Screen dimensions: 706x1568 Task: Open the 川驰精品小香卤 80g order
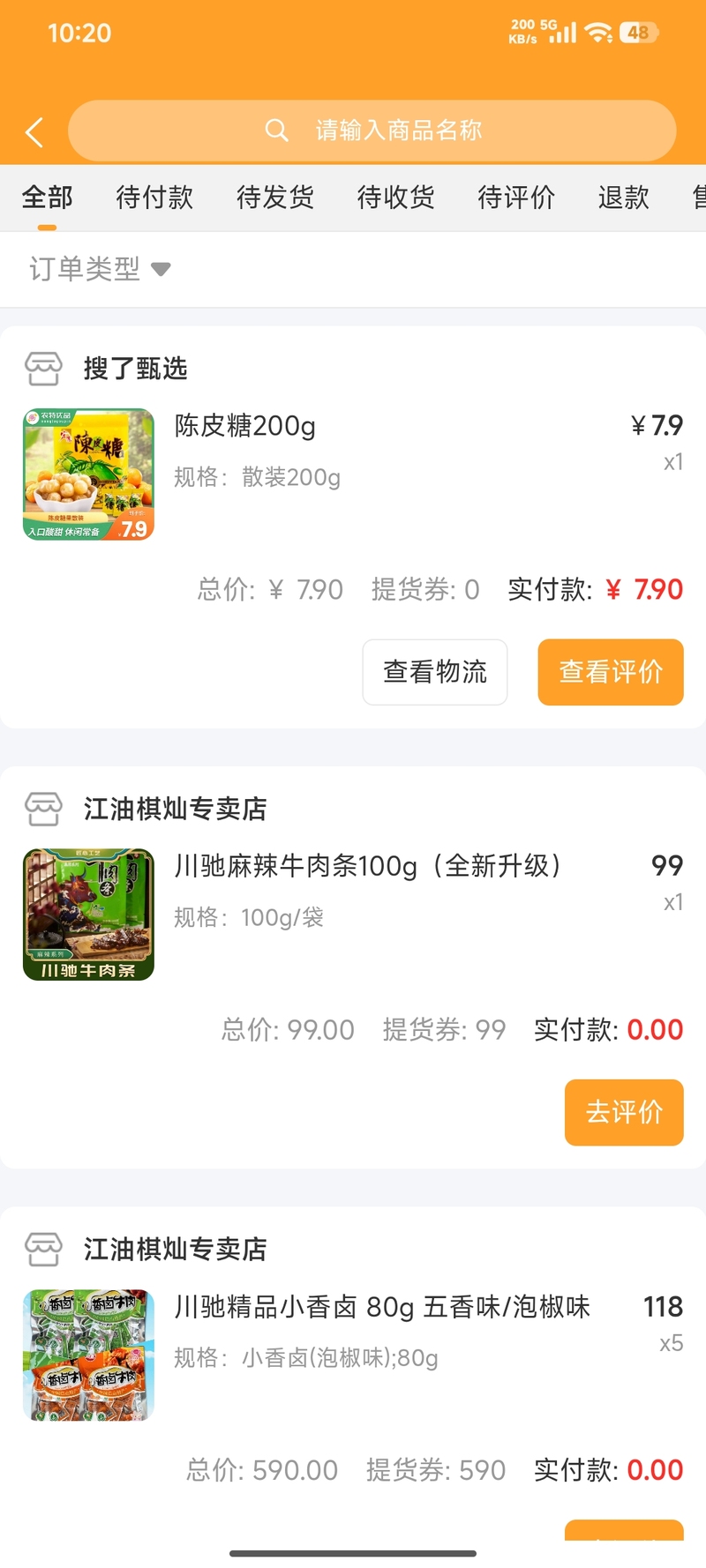[x=381, y=1307]
